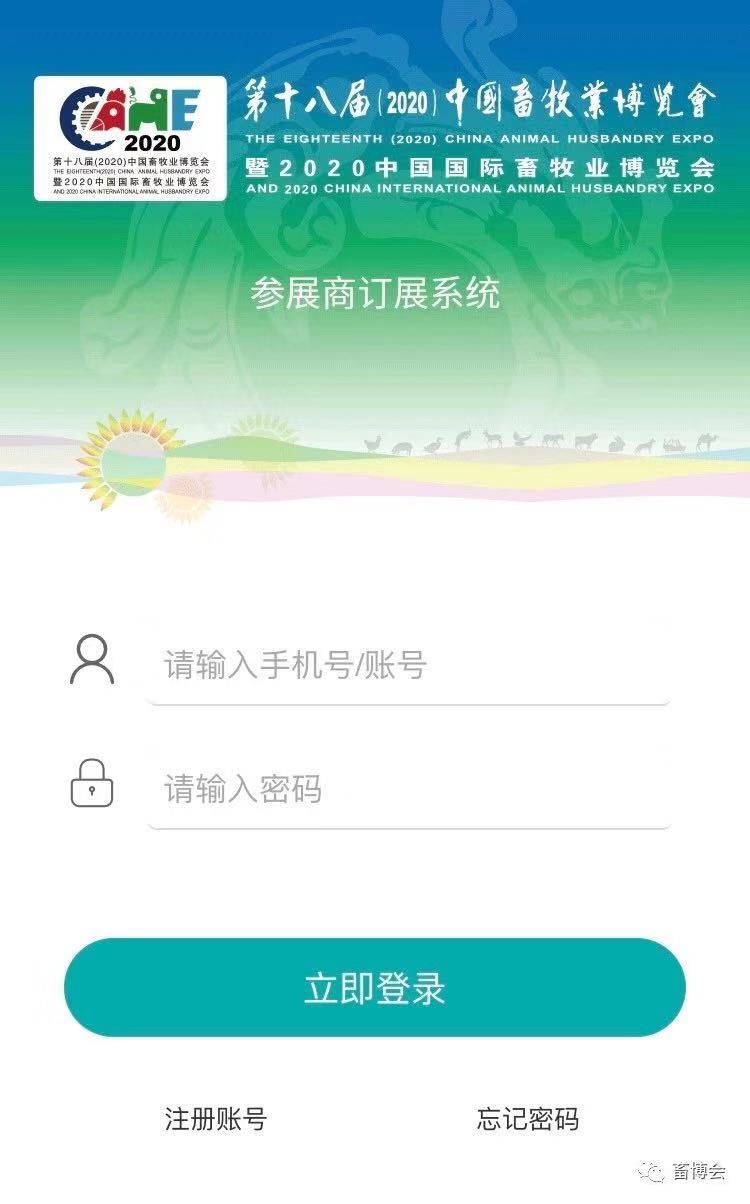The height and width of the screenshot is (1204, 750).
Task: Open 注册账号 to register an account
Action: pyautogui.click(x=216, y=1118)
